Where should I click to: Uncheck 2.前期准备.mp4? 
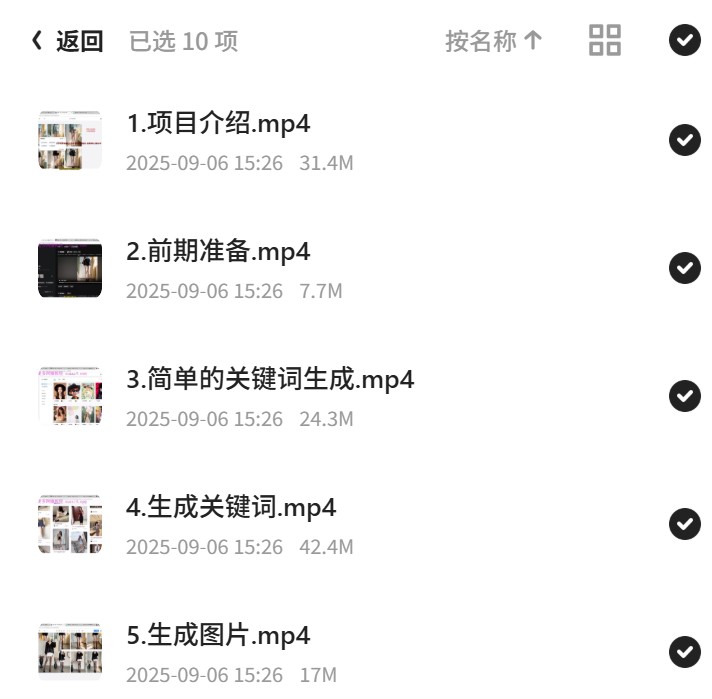pos(684,268)
